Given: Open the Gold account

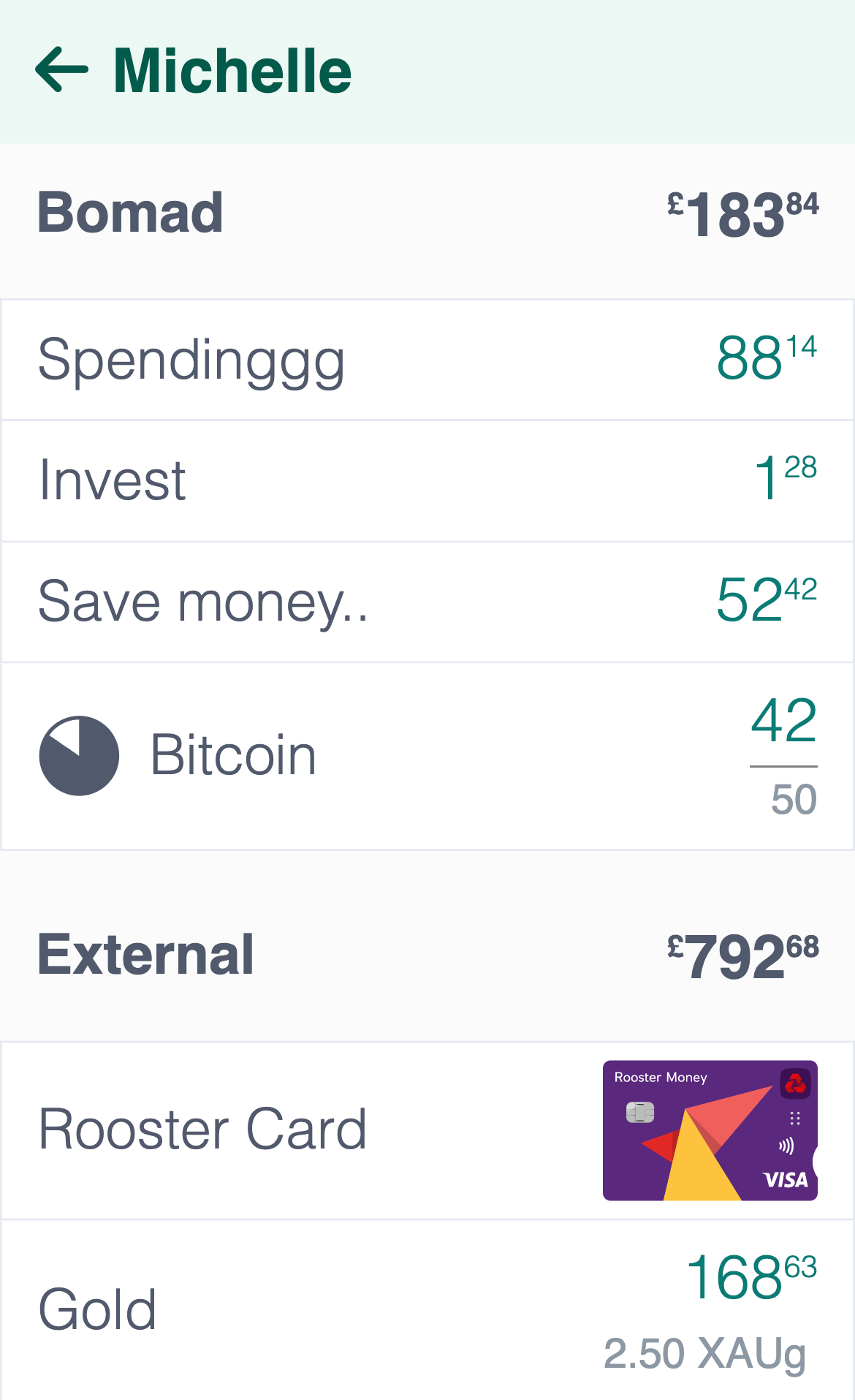Looking at the screenshot, I should click(x=427, y=1310).
